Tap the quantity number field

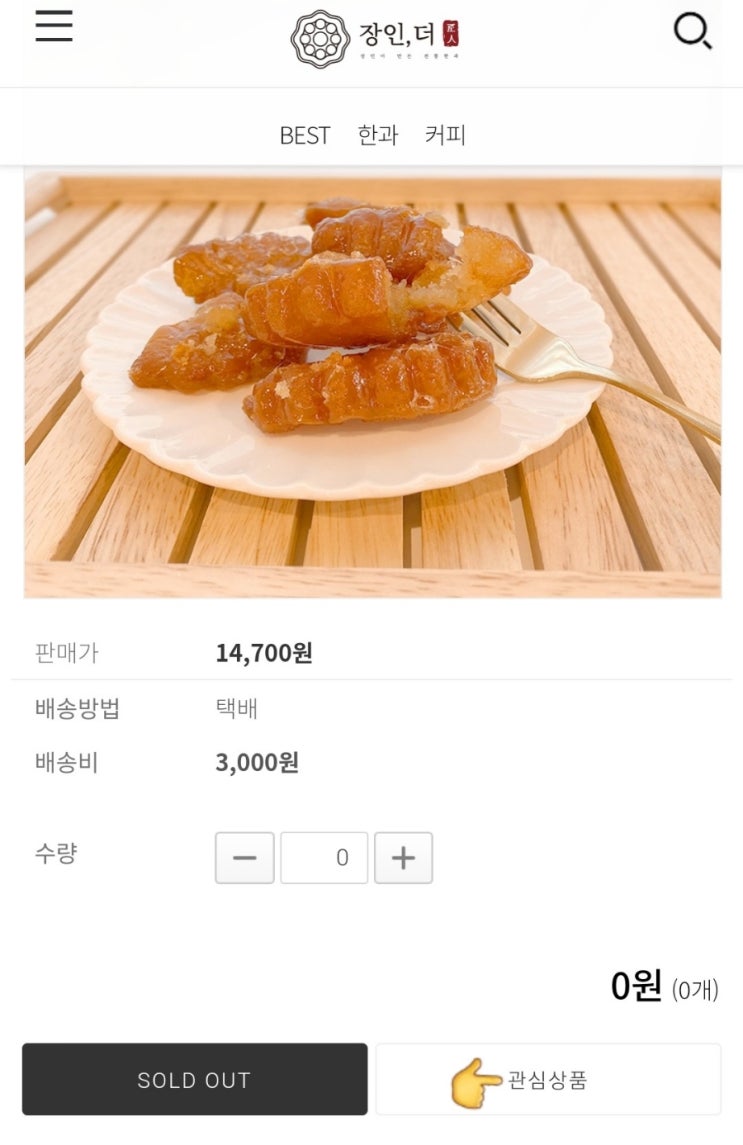324,858
